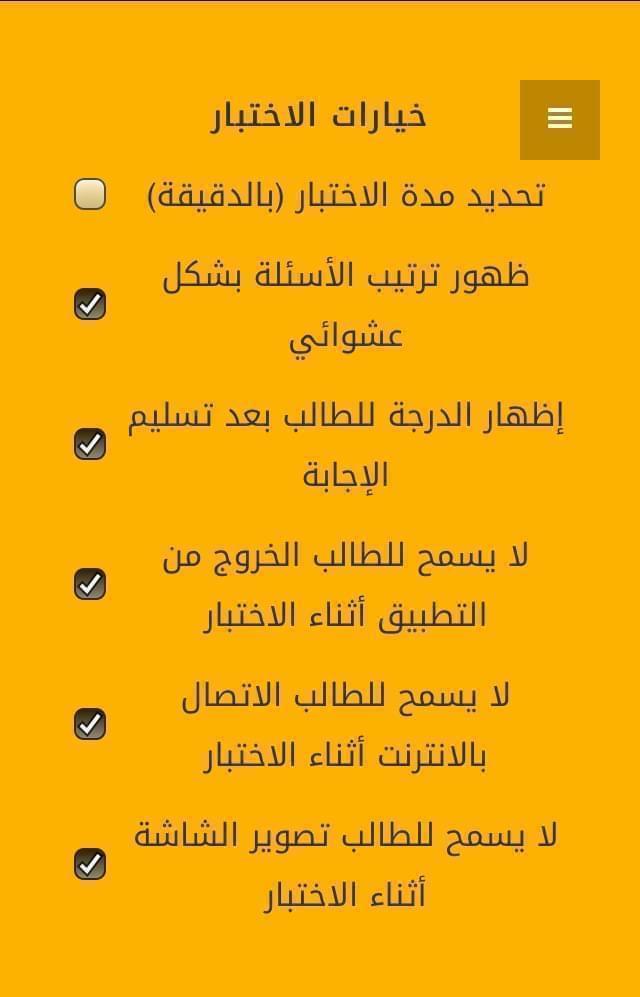This screenshot has width=640, height=997.
Task: Toggle لا يسمح للطالب الاتصال بالانترنت checkbox
Action: pos(90,724)
